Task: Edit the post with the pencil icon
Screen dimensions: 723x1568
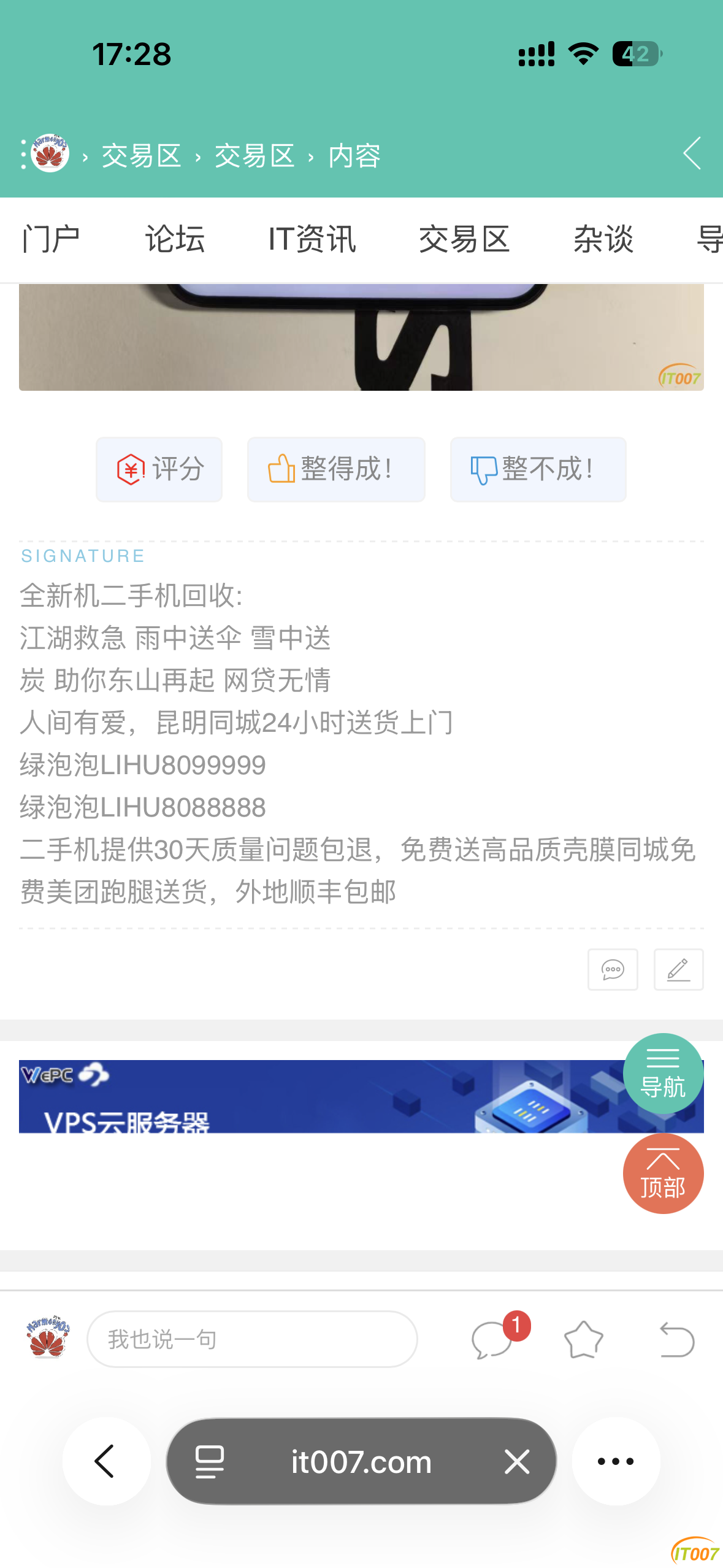Action: point(678,970)
